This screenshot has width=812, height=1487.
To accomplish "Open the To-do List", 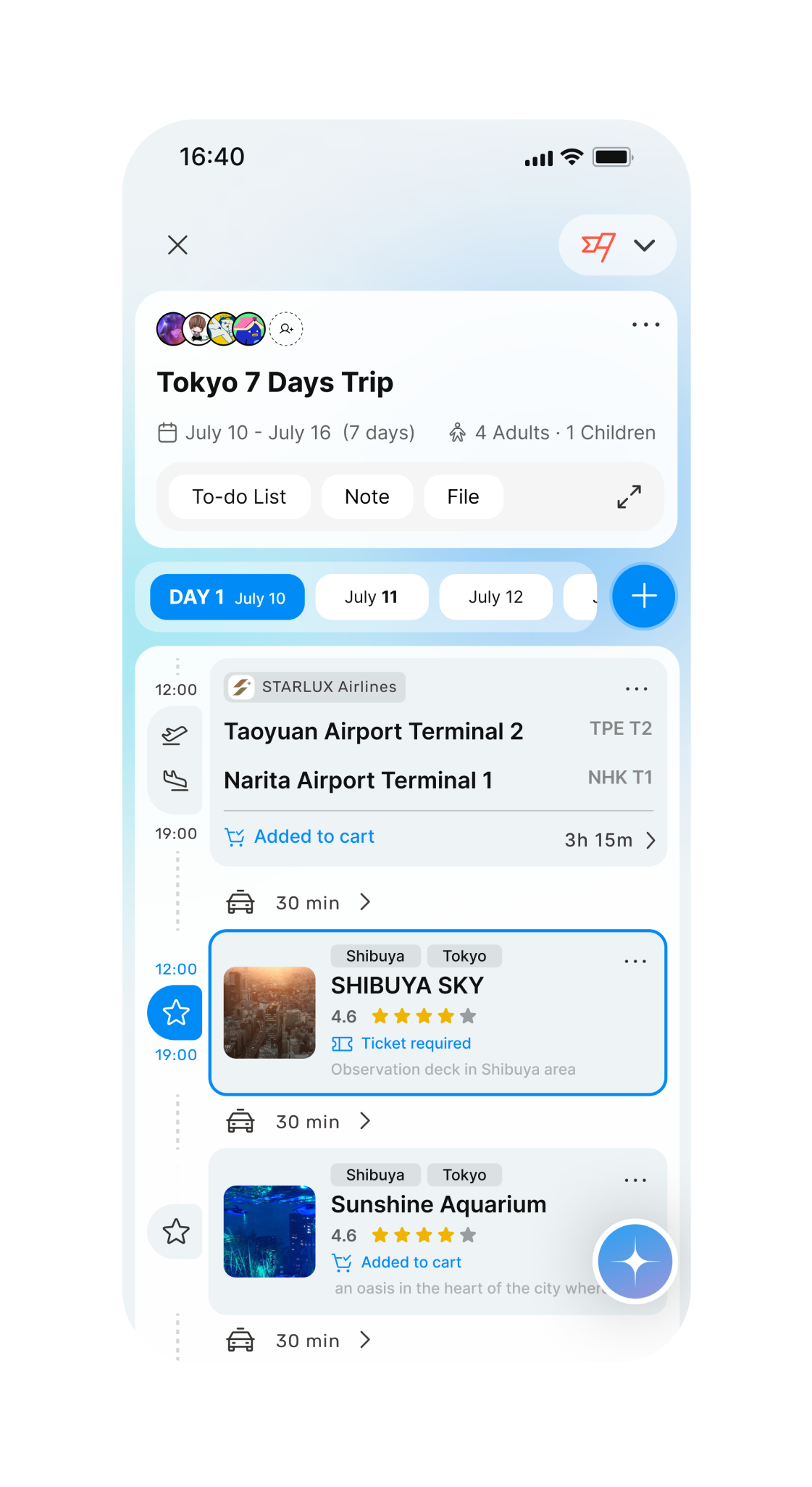I will tap(239, 497).
